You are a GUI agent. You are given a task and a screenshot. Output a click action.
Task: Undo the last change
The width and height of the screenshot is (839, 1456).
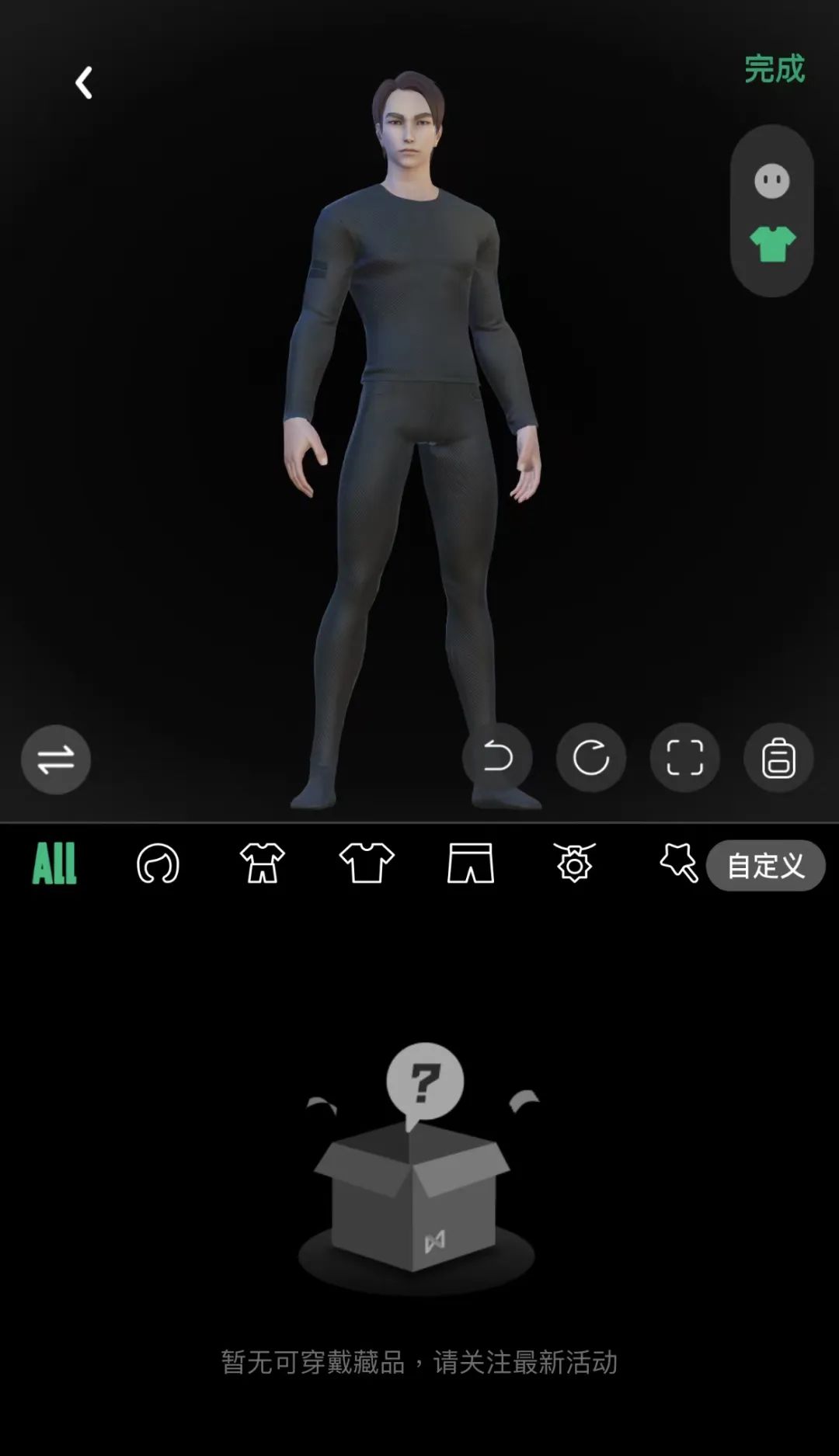[497, 757]
